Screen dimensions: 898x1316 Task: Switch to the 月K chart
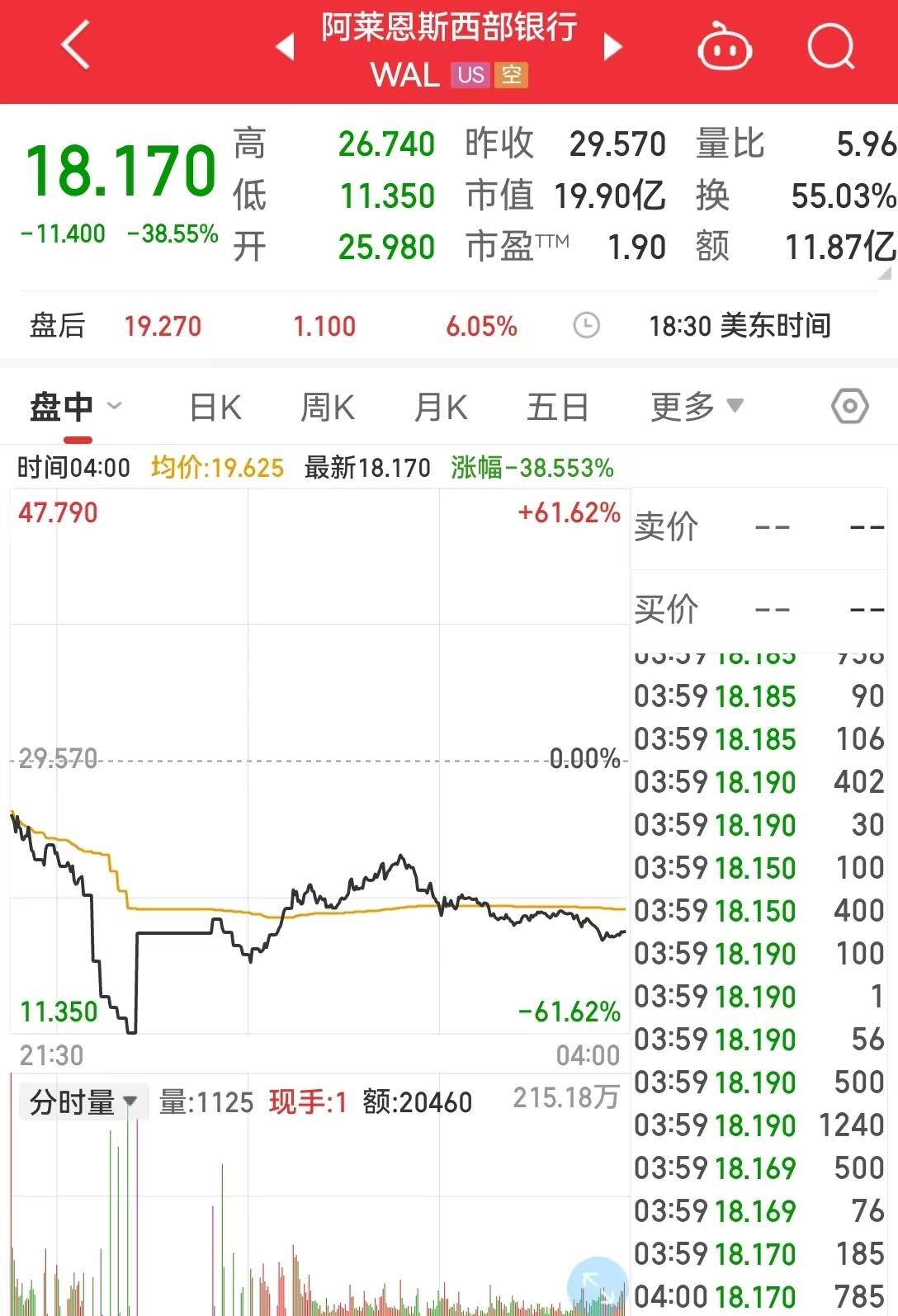click(x=441, y=408)
